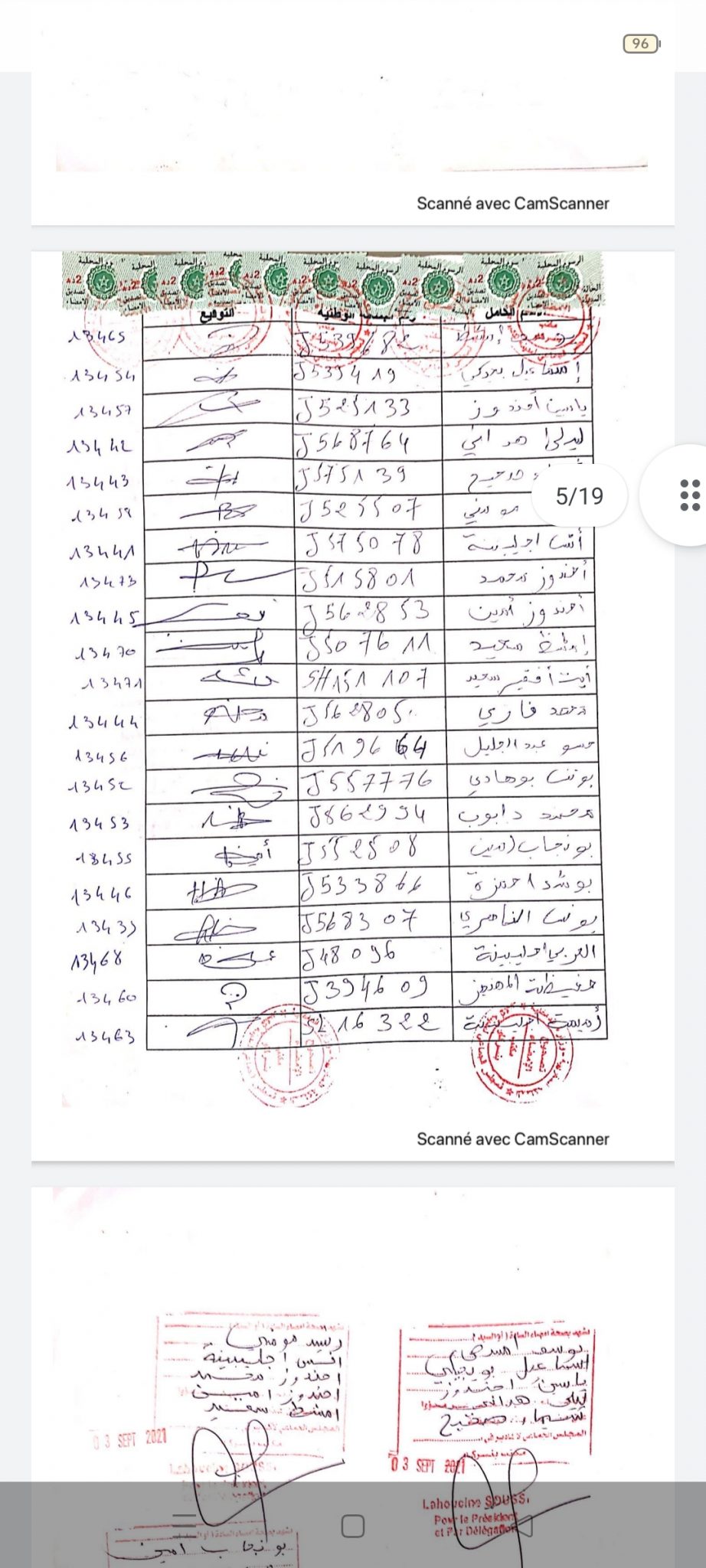
Task: Tap the 5/19 page indicator
Action: pyautogui.click(x=580, y=496)
